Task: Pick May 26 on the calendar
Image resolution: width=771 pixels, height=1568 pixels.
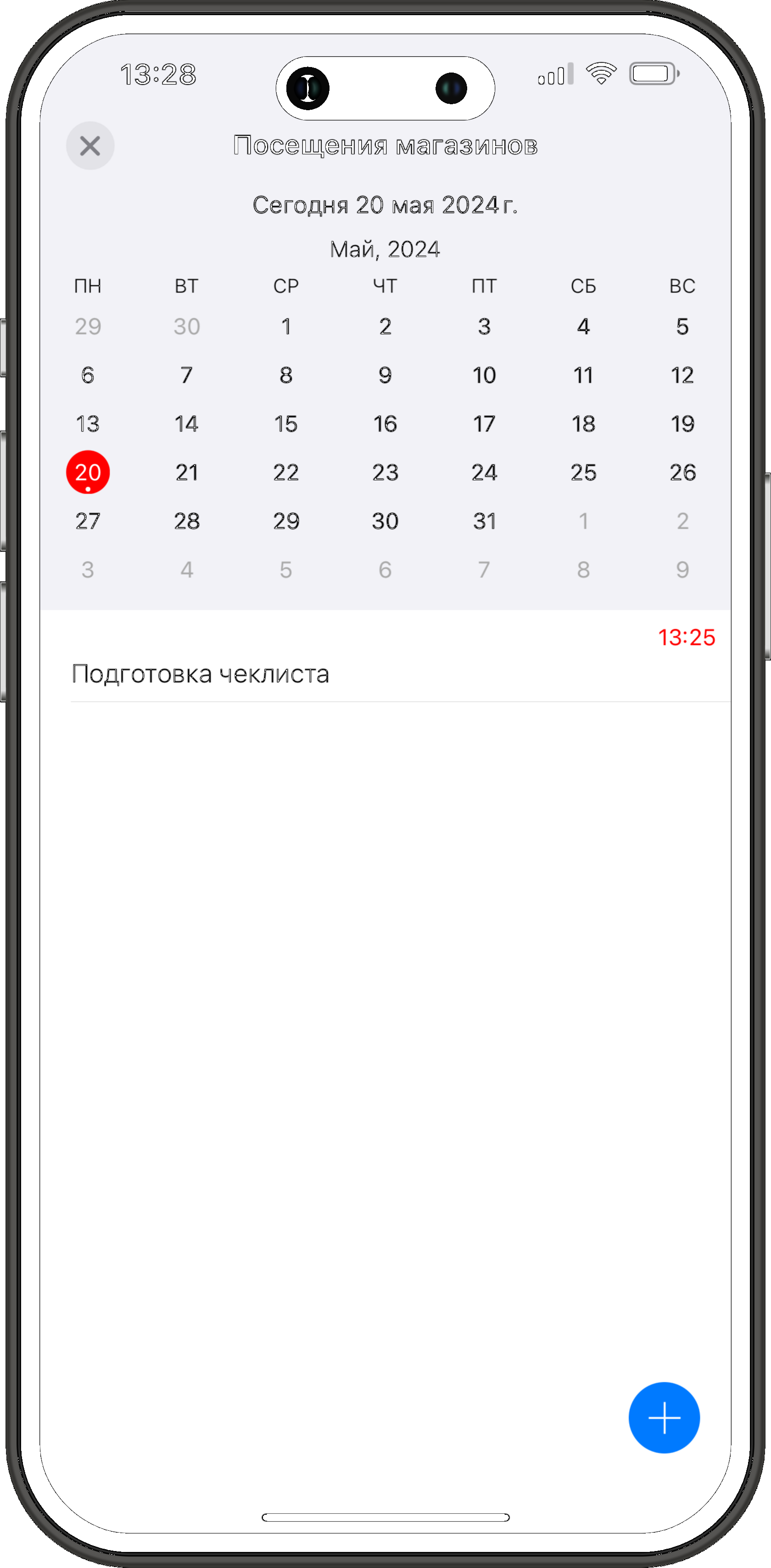Action: (x=682, y=472)
